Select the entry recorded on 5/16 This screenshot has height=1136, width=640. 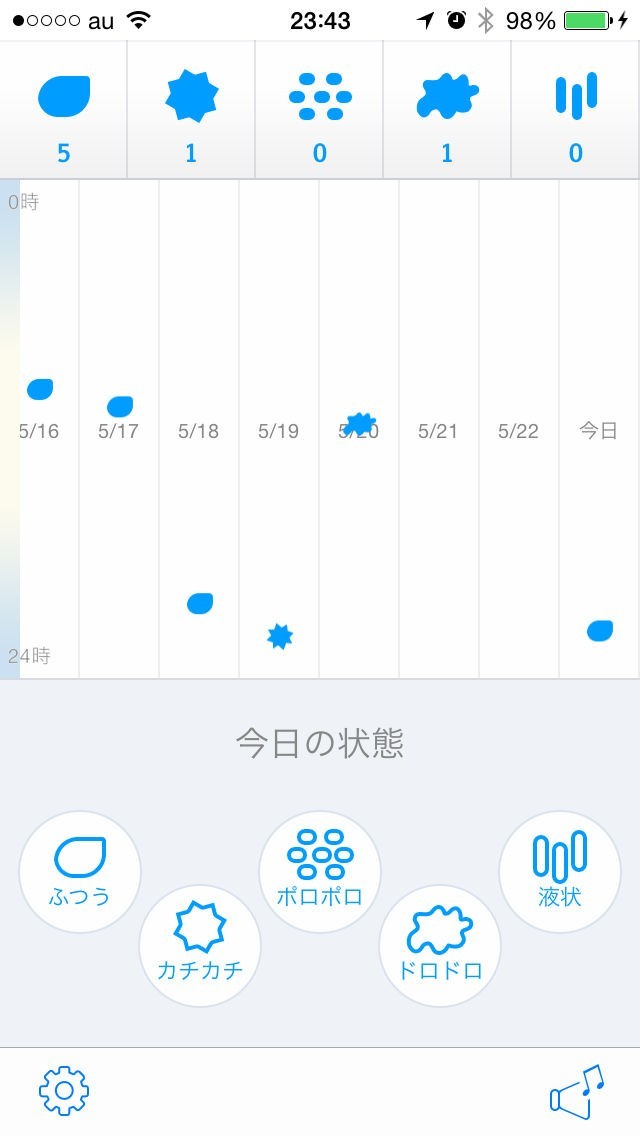[40, 389]
